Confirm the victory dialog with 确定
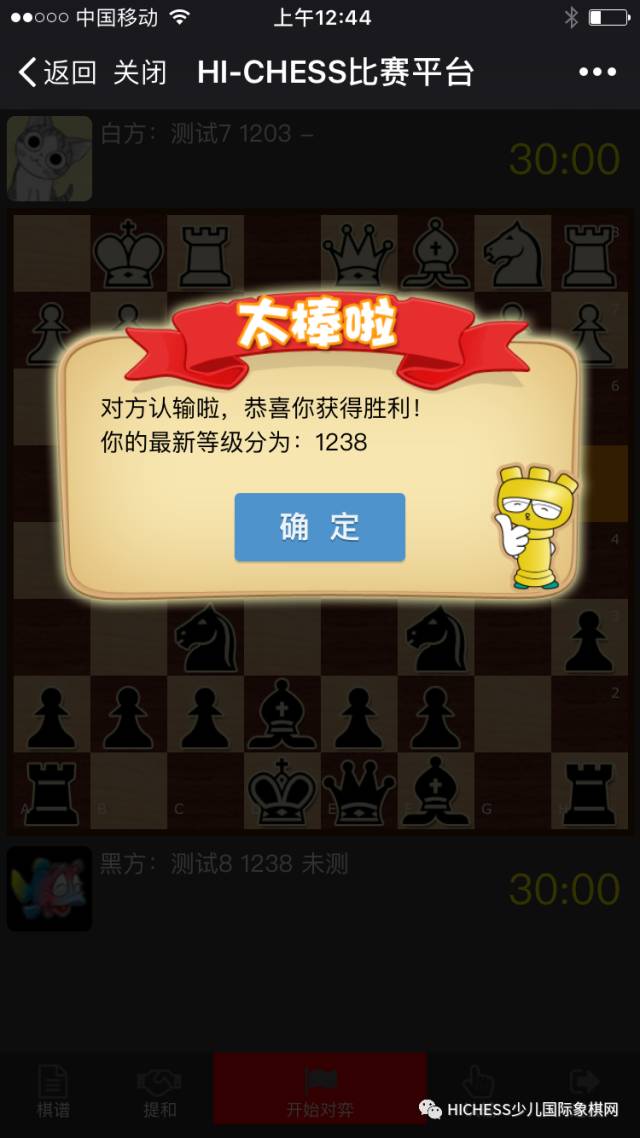The height and width of the screenshot is (1138, 640). click(x=319, y=527)
